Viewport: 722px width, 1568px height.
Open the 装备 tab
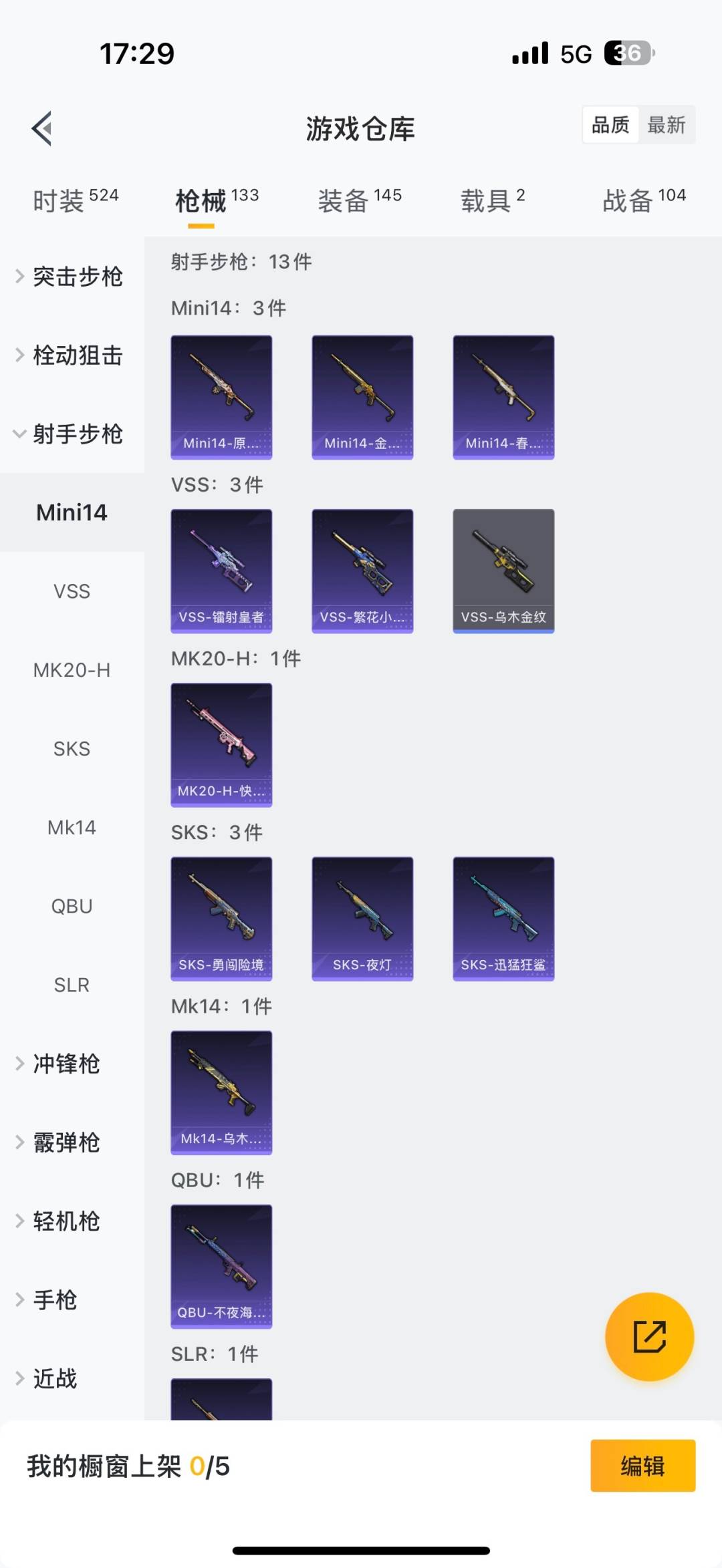360,200
